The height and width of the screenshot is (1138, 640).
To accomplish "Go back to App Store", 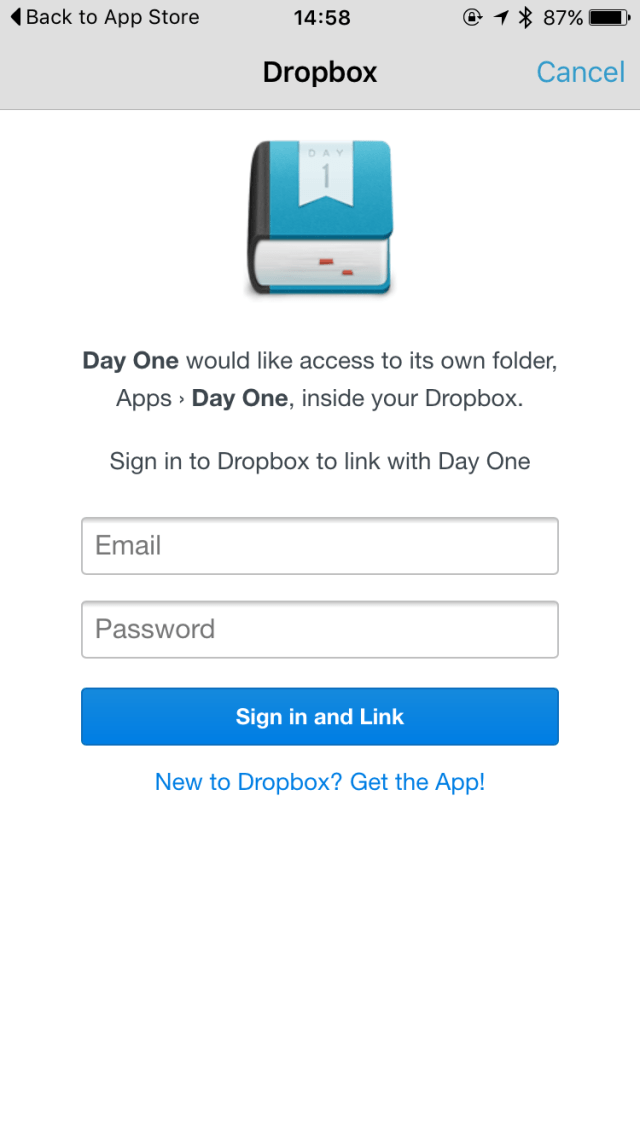I will point(104,17).
